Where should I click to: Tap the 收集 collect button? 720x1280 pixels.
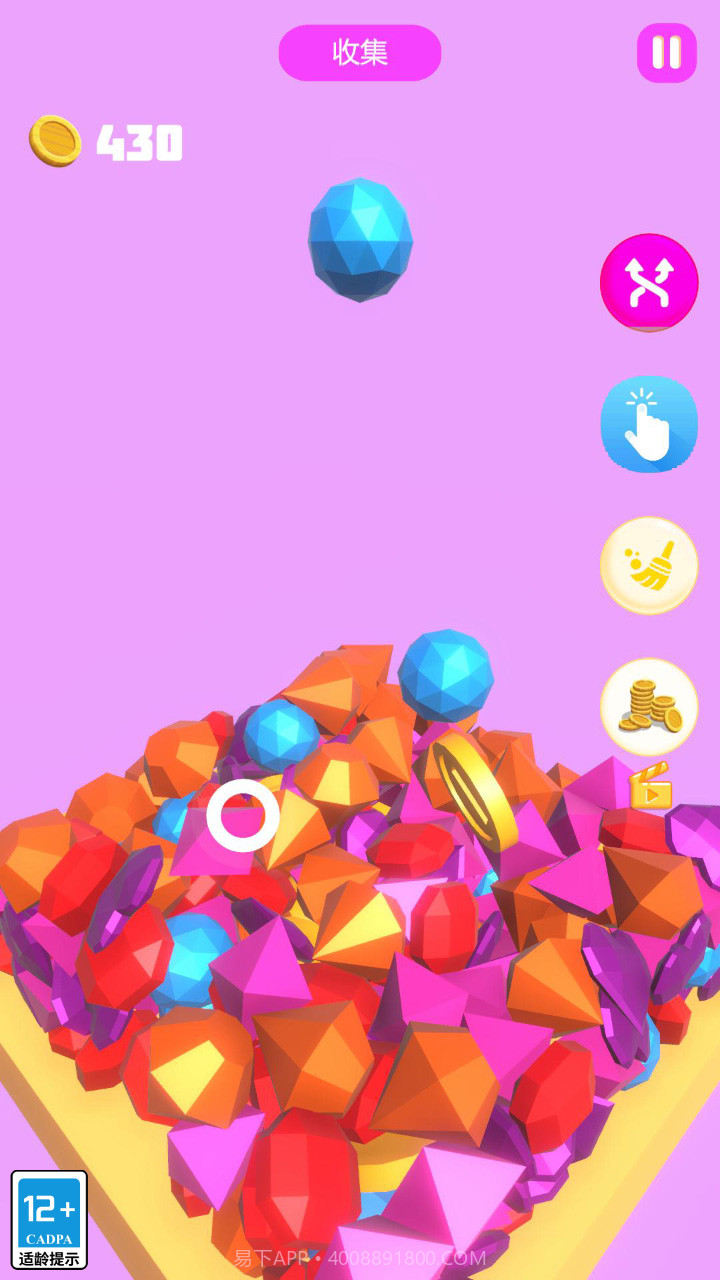(360, 53)
